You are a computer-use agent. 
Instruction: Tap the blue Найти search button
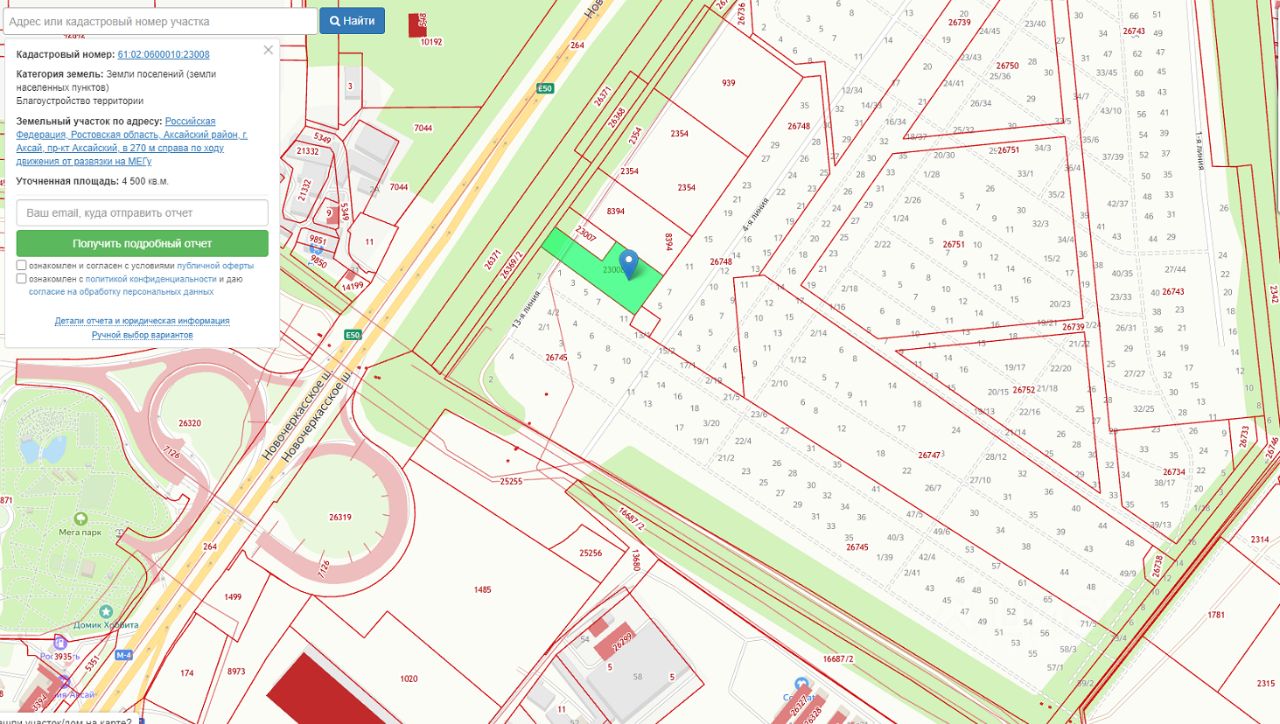pyautogui.click(x=352, y=21)
